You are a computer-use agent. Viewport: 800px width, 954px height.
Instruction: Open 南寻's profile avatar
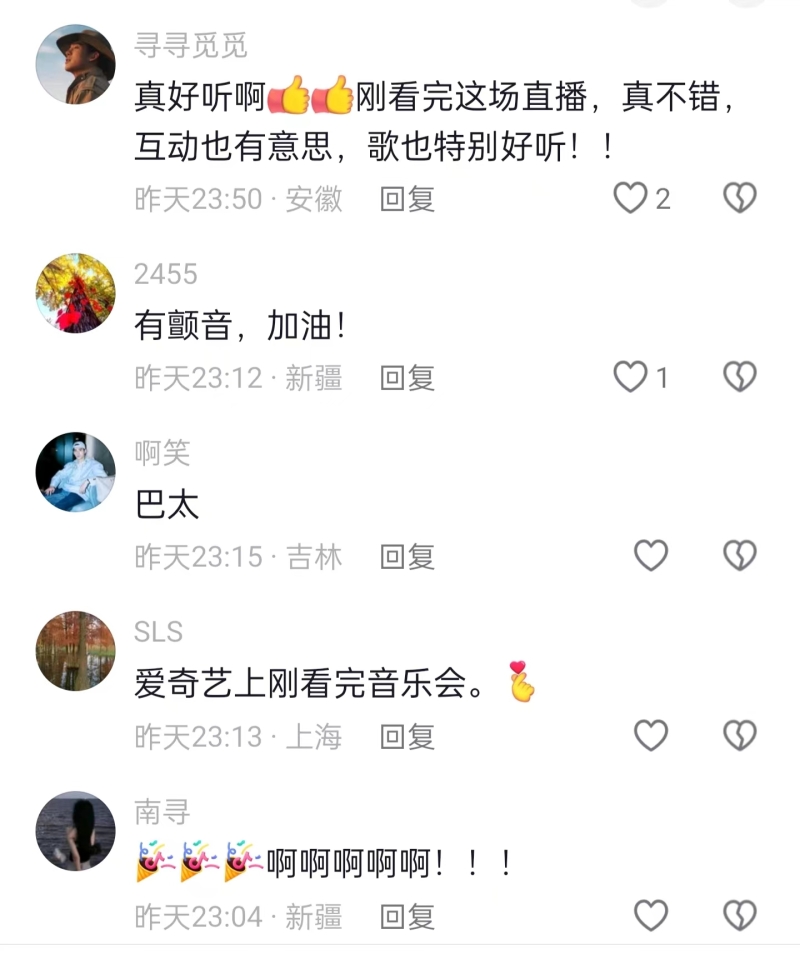76,830
